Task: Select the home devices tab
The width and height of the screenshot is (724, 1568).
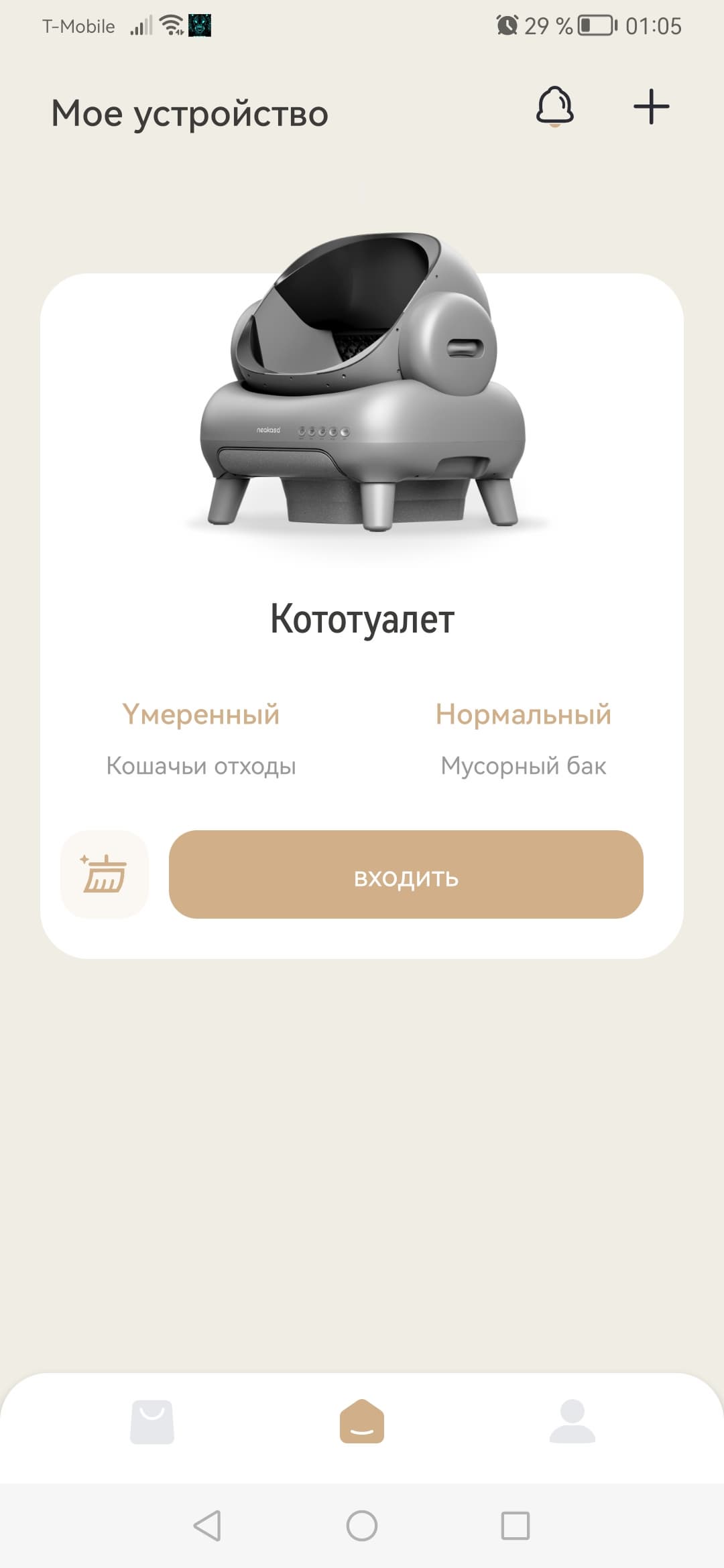Action: (362, 1421)
